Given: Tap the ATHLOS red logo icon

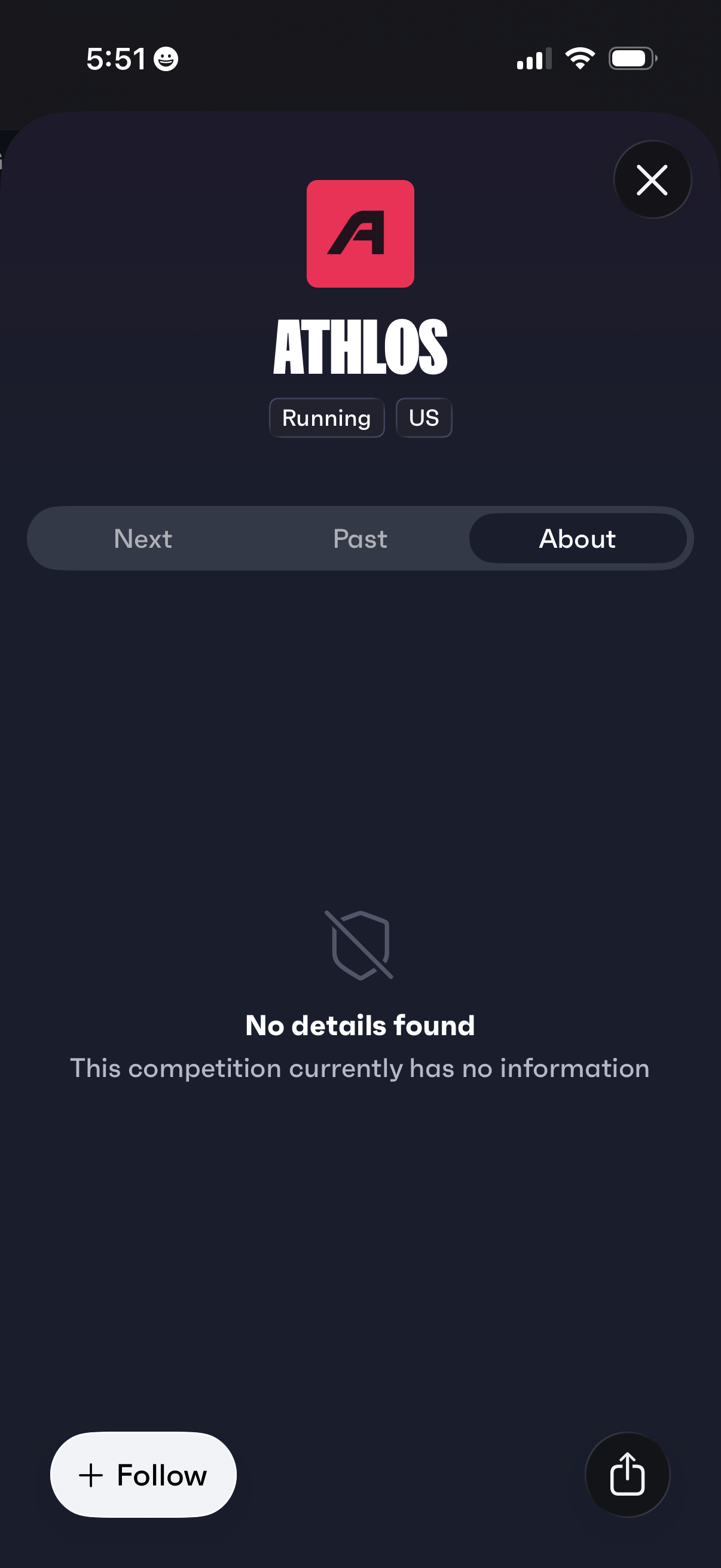Looking at the screenshot, I should (x=360, y=233).
